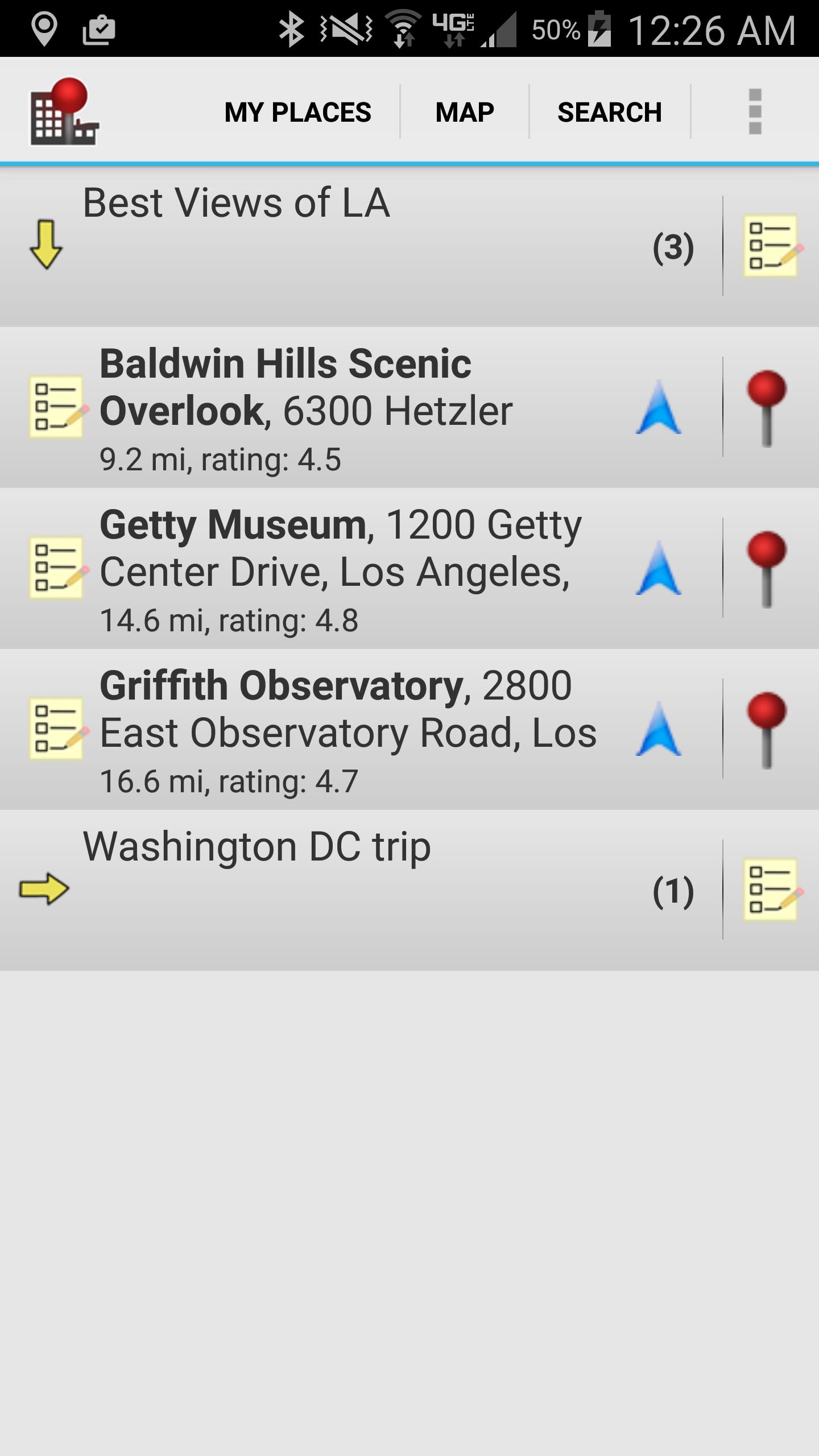The height and width of the screenshot is (1456, 819).
Task: Show Griffith Observatory pin on map
Action: pos(767,729)
